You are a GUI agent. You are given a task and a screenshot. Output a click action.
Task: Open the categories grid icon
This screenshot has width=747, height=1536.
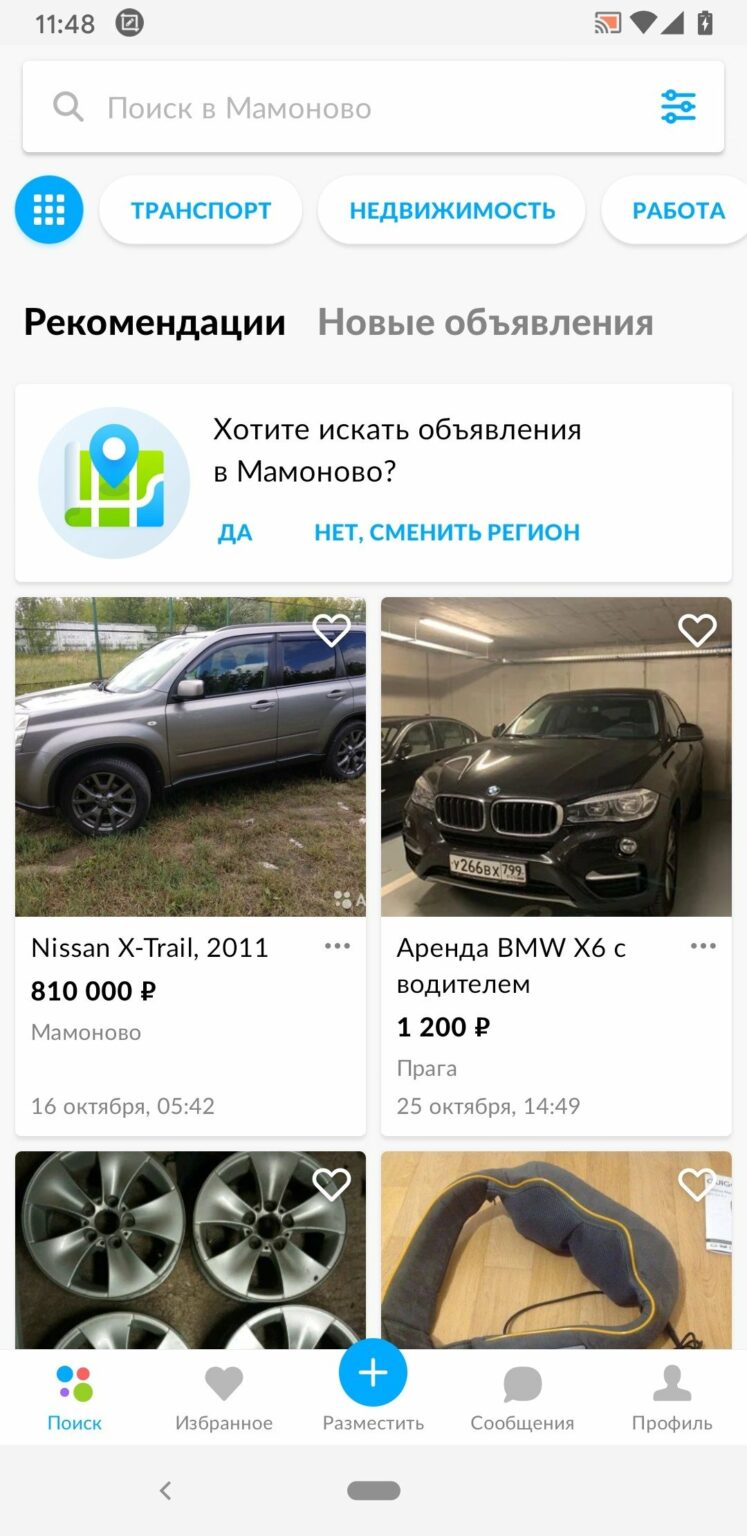click(48, 209)
